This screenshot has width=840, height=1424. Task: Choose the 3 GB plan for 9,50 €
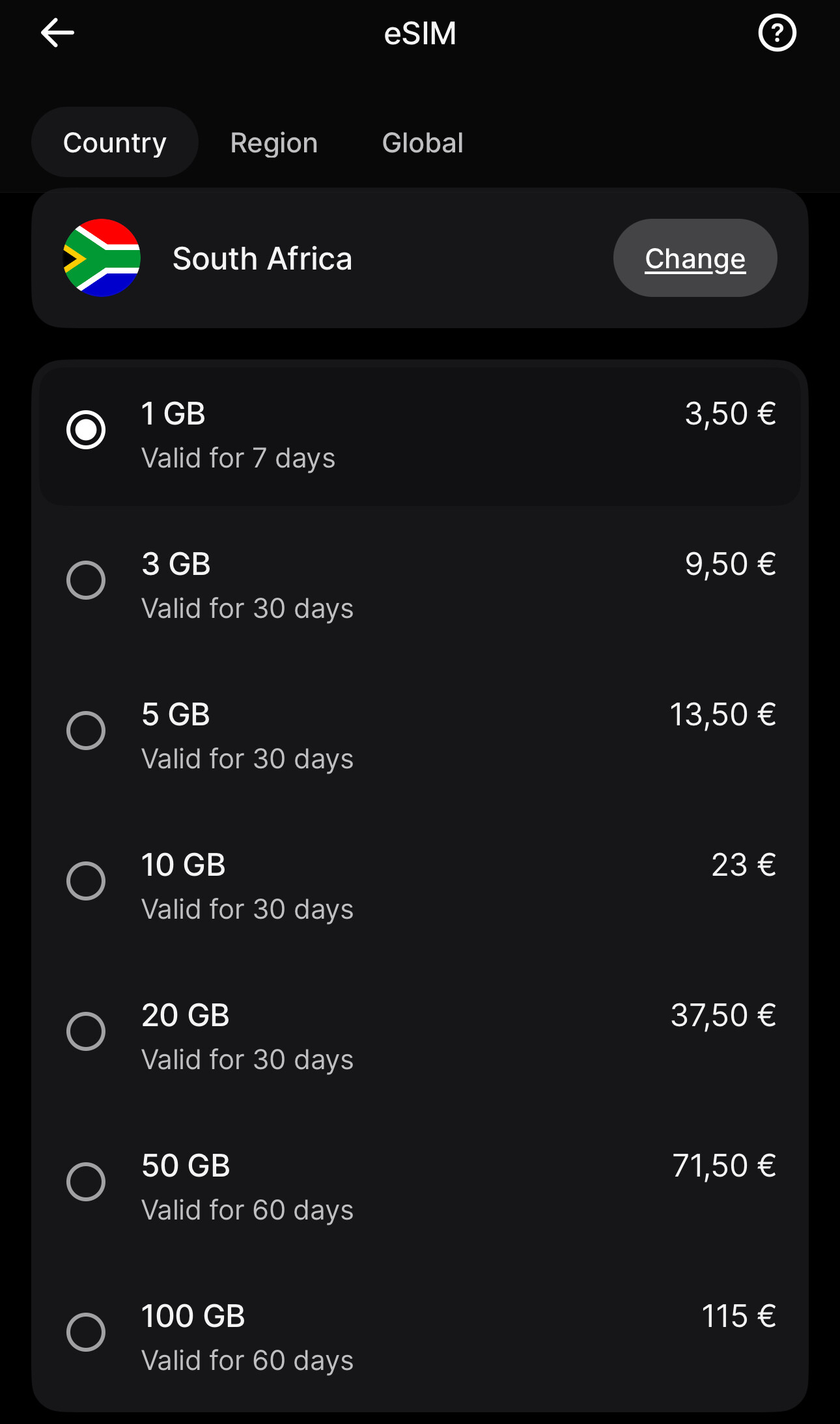point(420,585)
